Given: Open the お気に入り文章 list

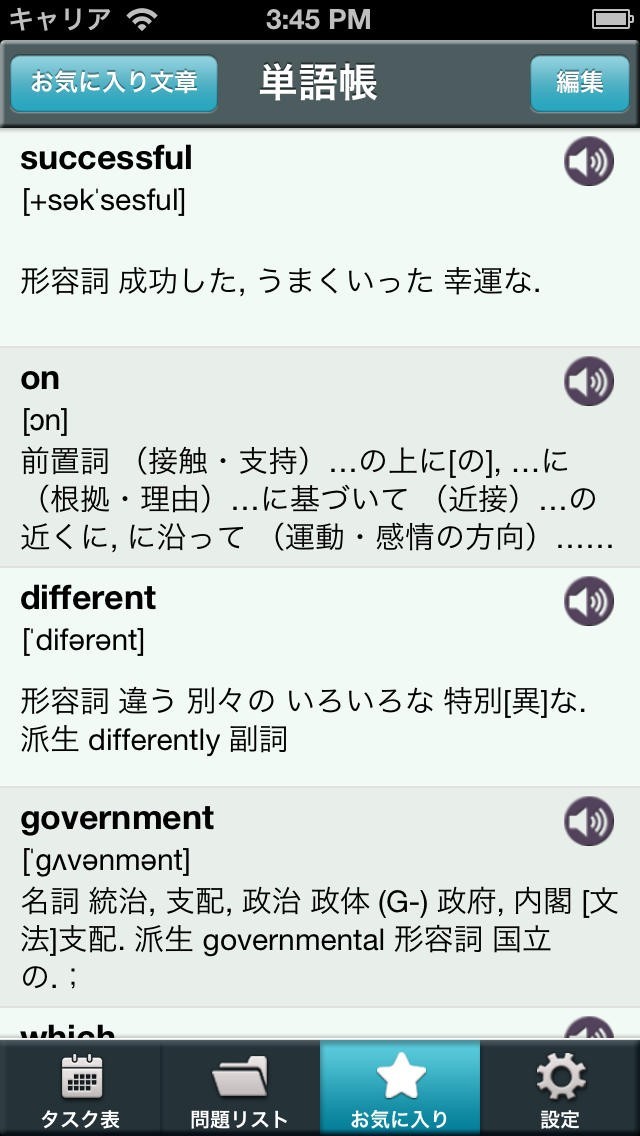Looking at the screenshot, I should click(113, 82).
